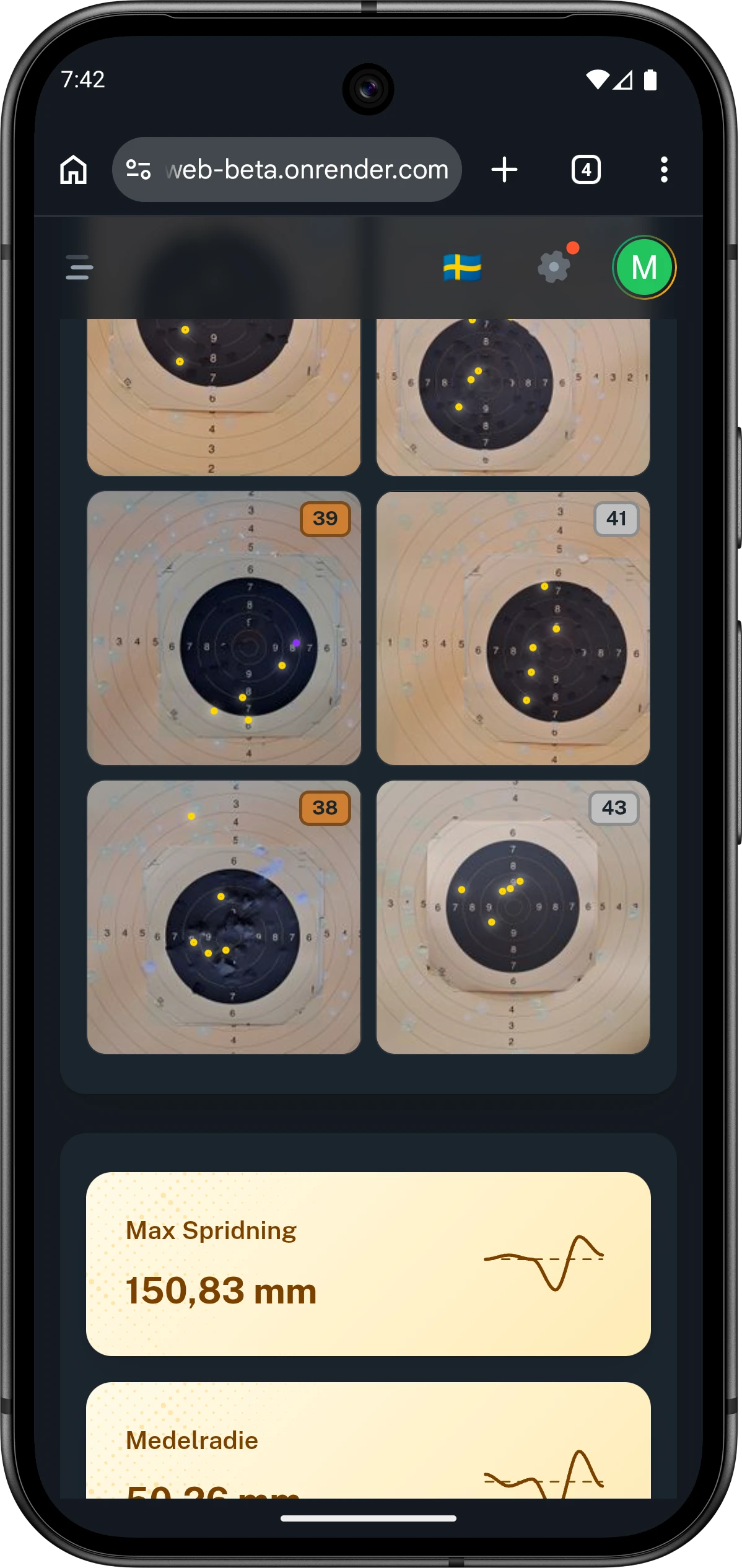
Task: Open the target image scored 43
Action: (513, 917)
